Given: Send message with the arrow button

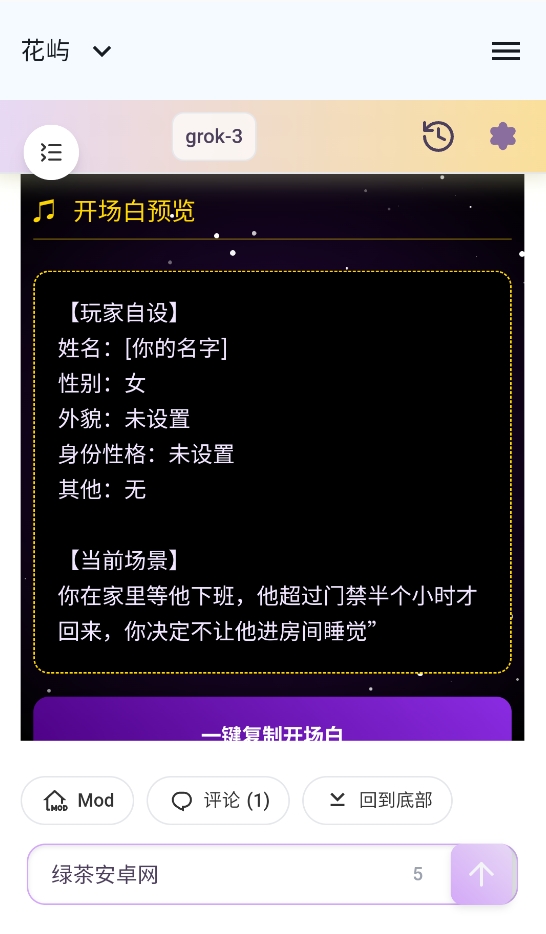Looking at the screenshot, I should click(x=483, y=874).
